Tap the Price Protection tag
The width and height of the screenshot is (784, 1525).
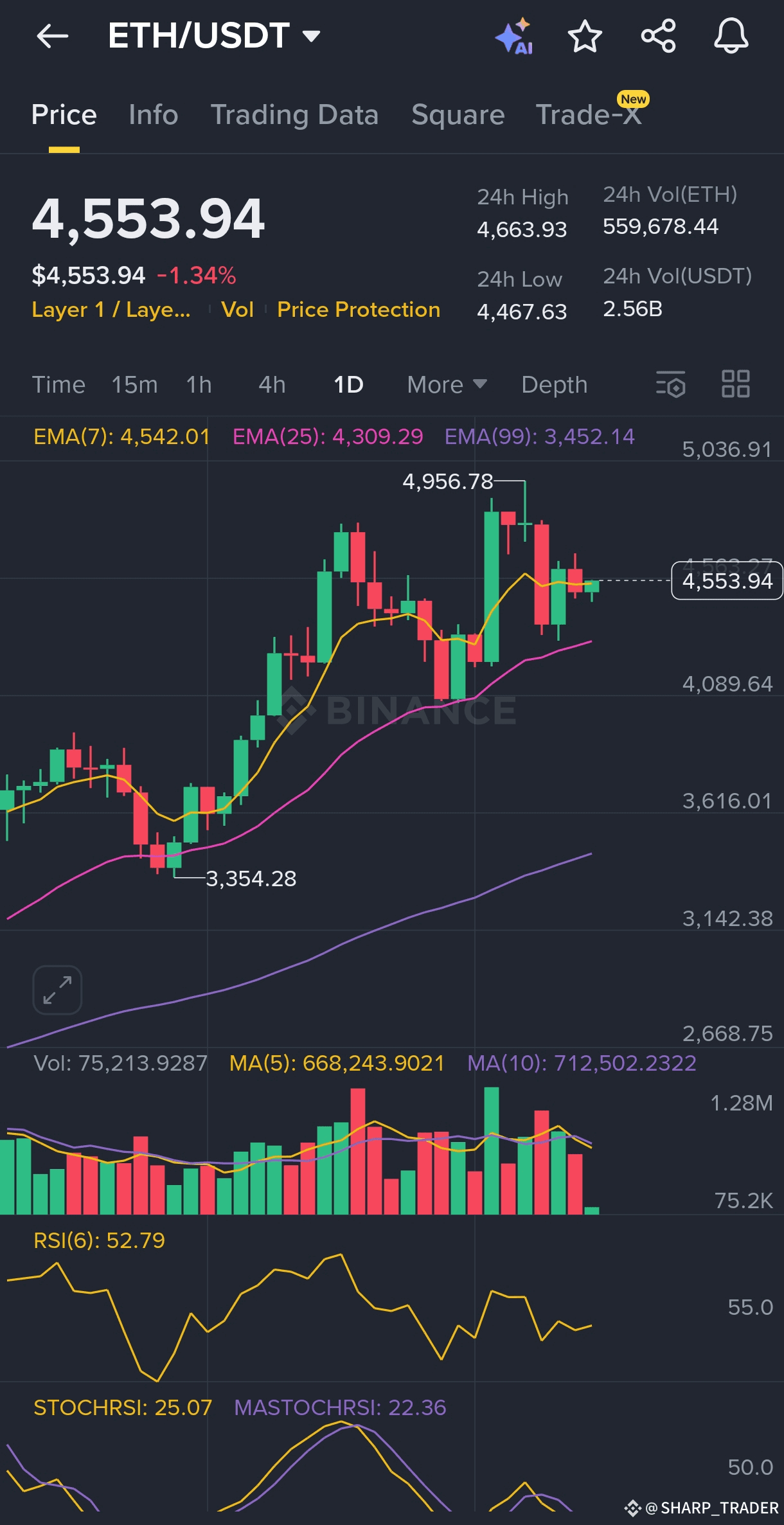pyautogui.click(x=359, y=310)
